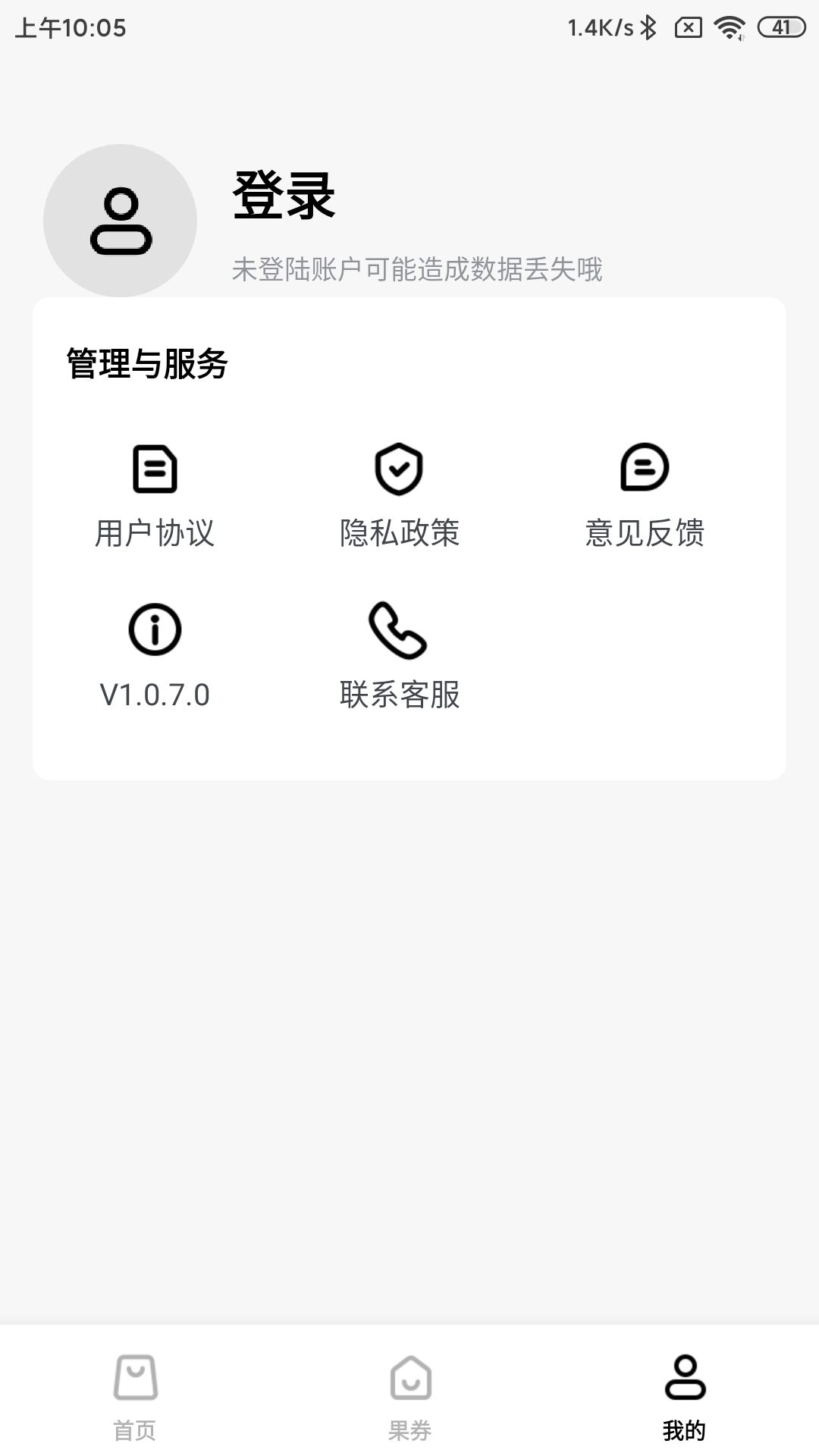Tap 登录 to sign in
This screenshot has height=1456, width=819.
click(x=284, y=195)
